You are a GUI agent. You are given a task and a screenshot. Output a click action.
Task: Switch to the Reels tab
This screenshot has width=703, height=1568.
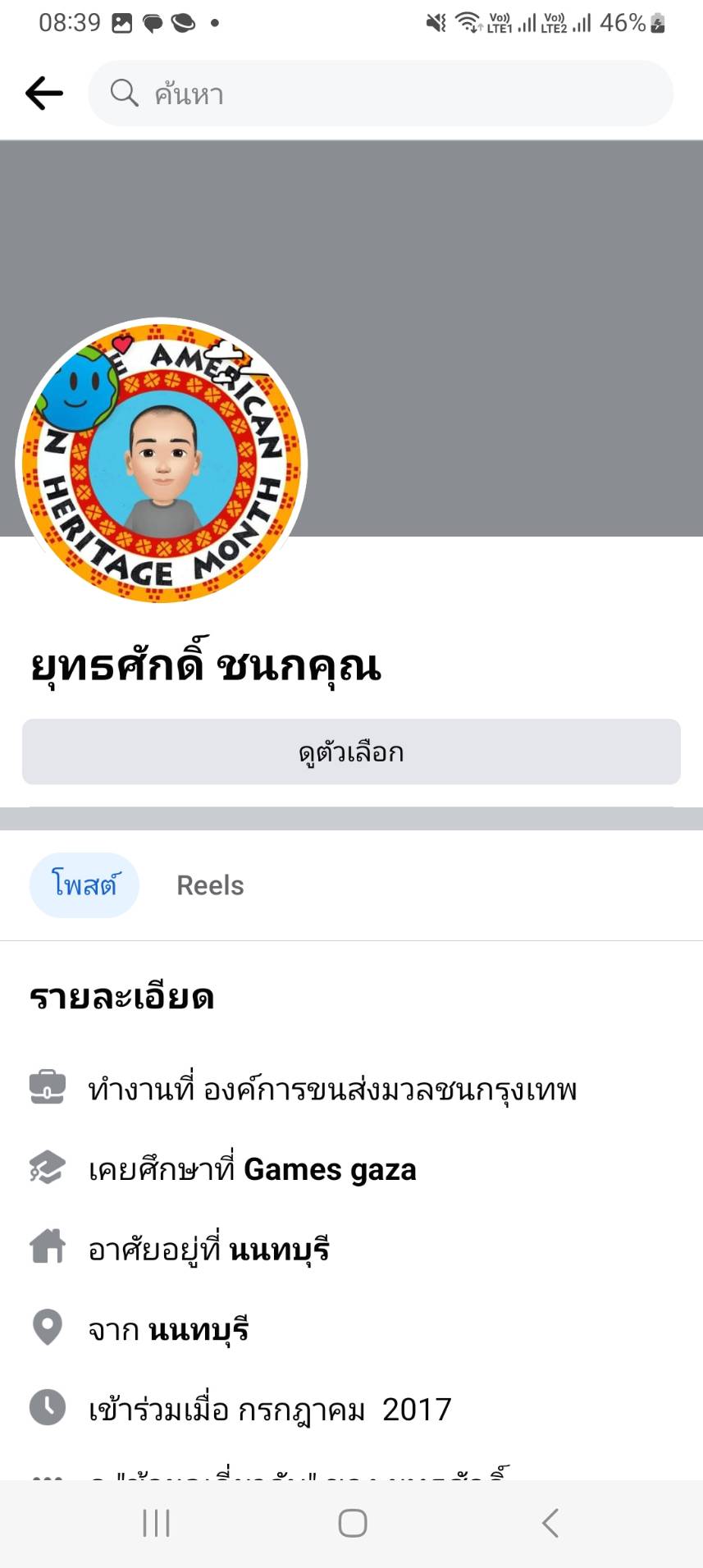pyautogui.click(x=210, y=885)
